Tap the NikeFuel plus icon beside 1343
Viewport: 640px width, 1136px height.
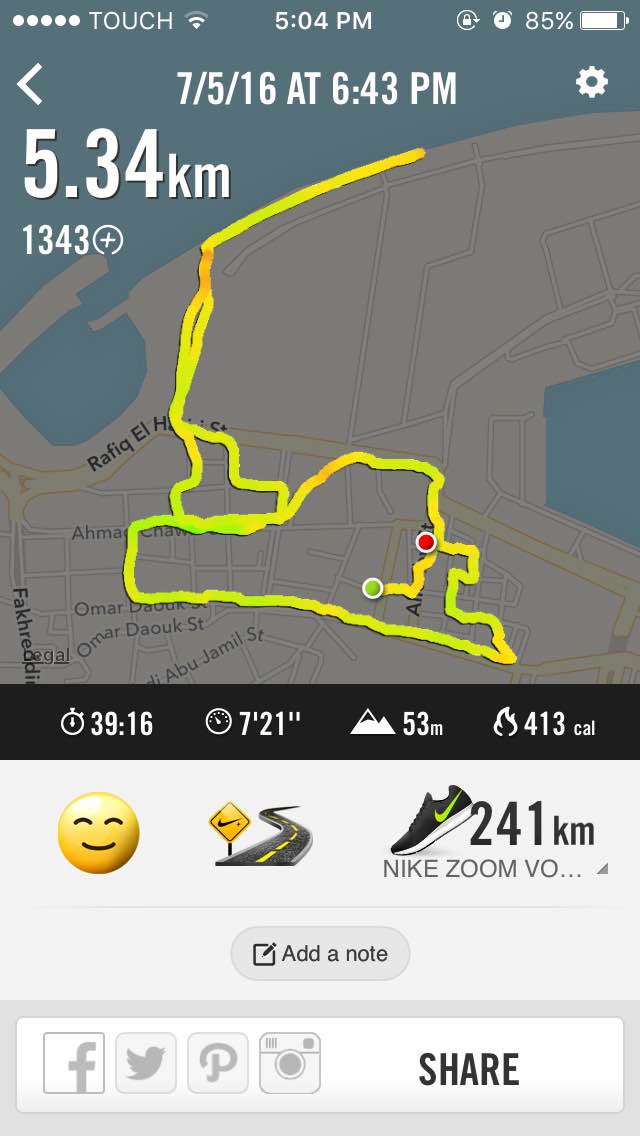tap(108, 240)
